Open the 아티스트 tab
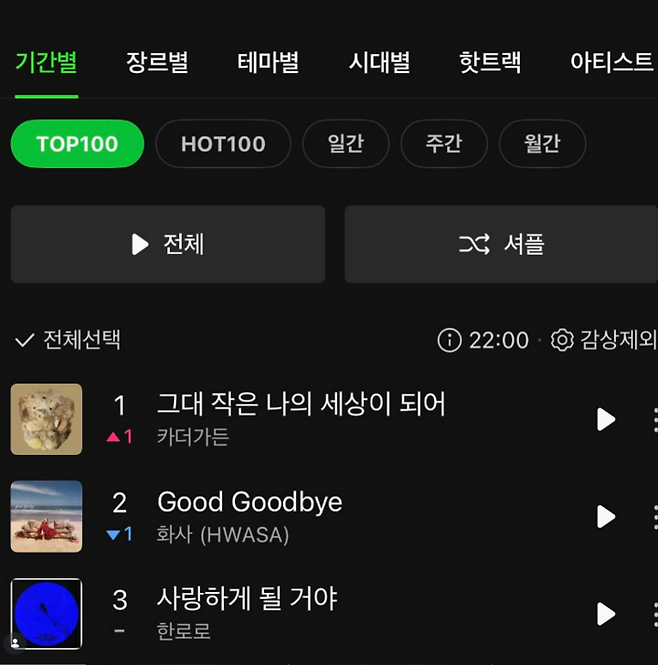Screen dimensions: 658x665 coord(613,62)
